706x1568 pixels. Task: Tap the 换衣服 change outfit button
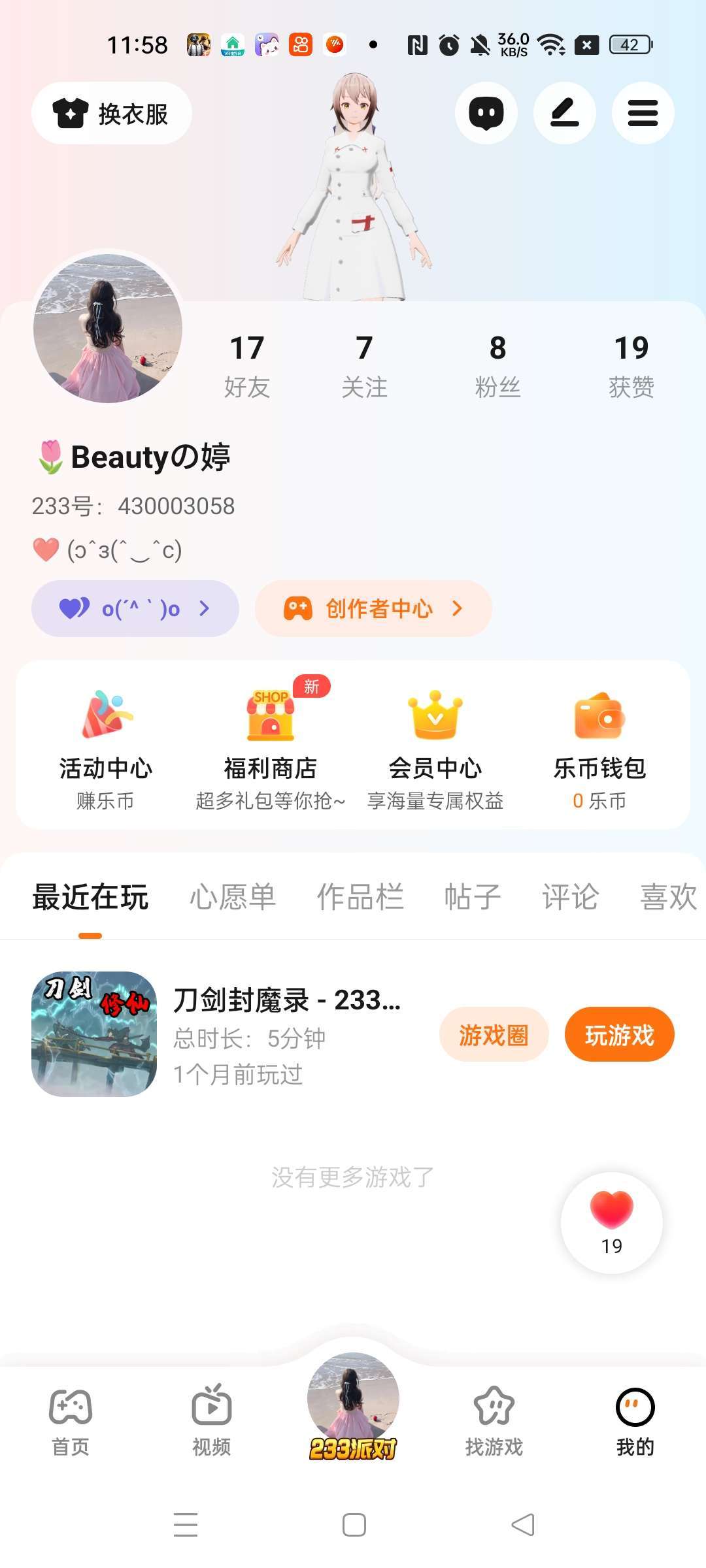[112, 113]
